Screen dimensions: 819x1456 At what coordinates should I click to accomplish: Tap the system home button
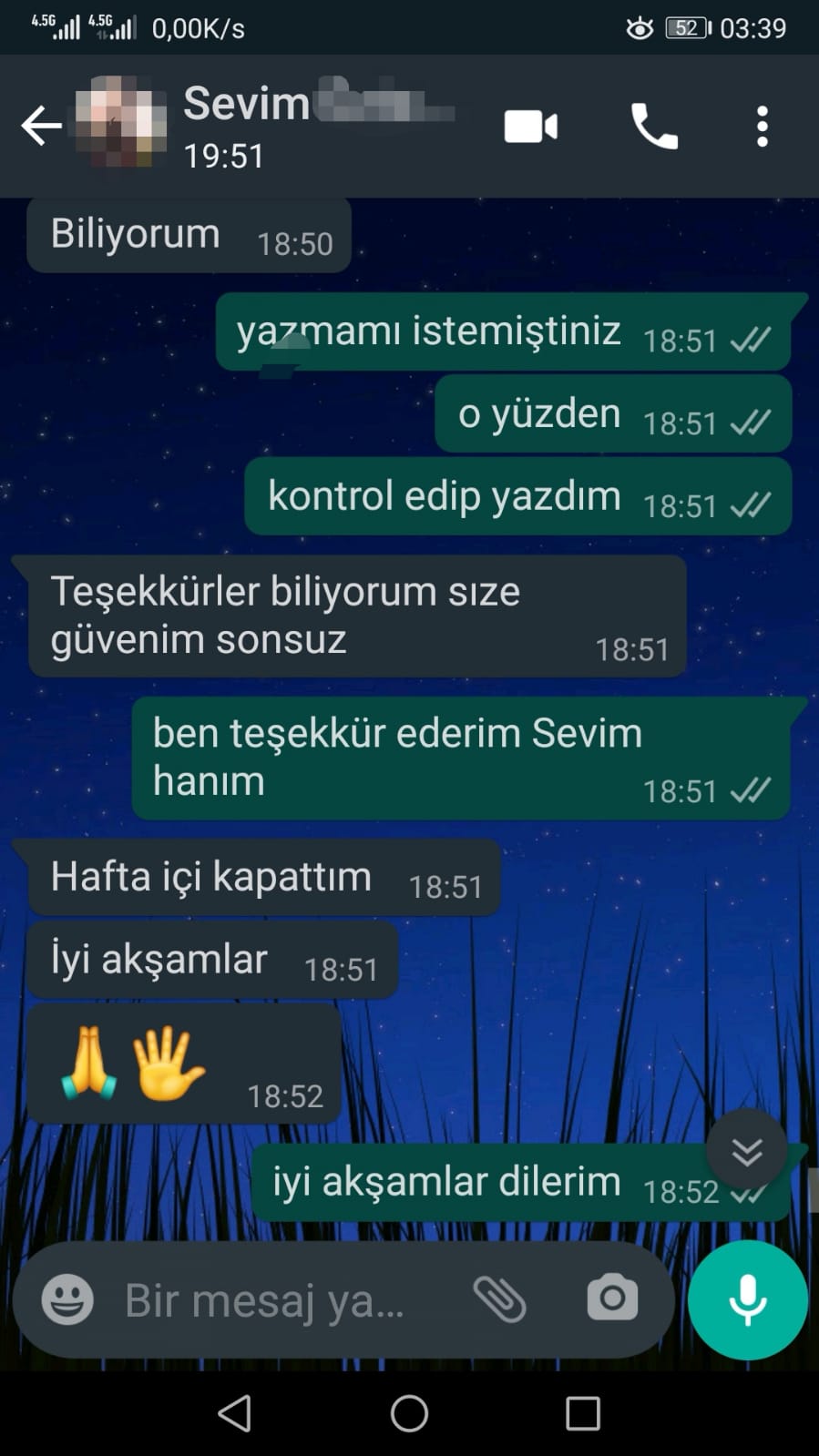[x=409, y=1413]
